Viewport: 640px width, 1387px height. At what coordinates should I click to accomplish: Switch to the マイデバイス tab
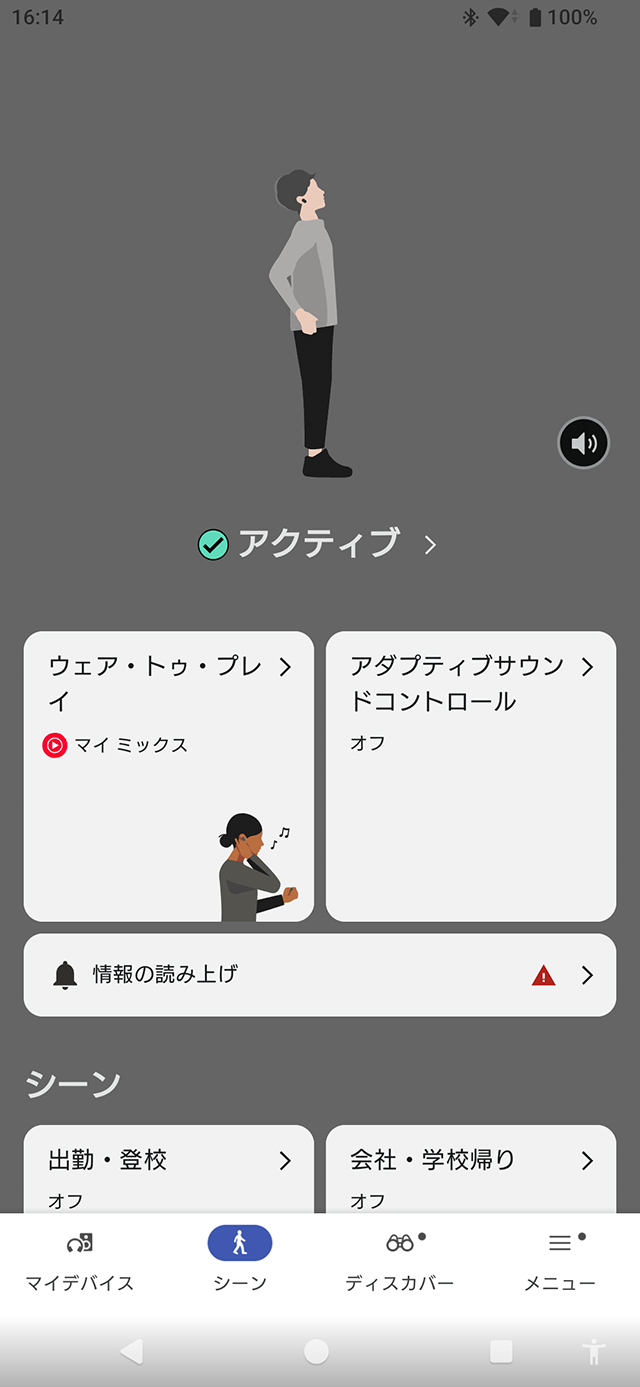(80, 1261)
